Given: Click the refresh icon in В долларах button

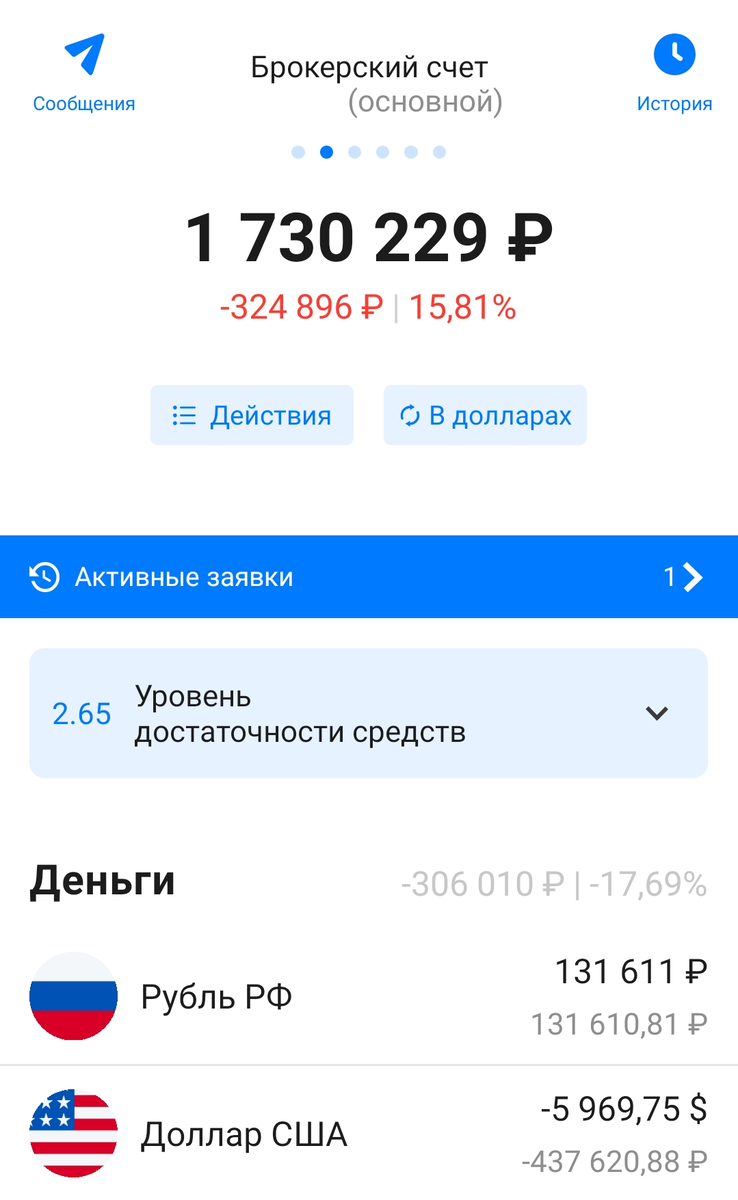Looking at the screenshot, I should coord(410,415).
